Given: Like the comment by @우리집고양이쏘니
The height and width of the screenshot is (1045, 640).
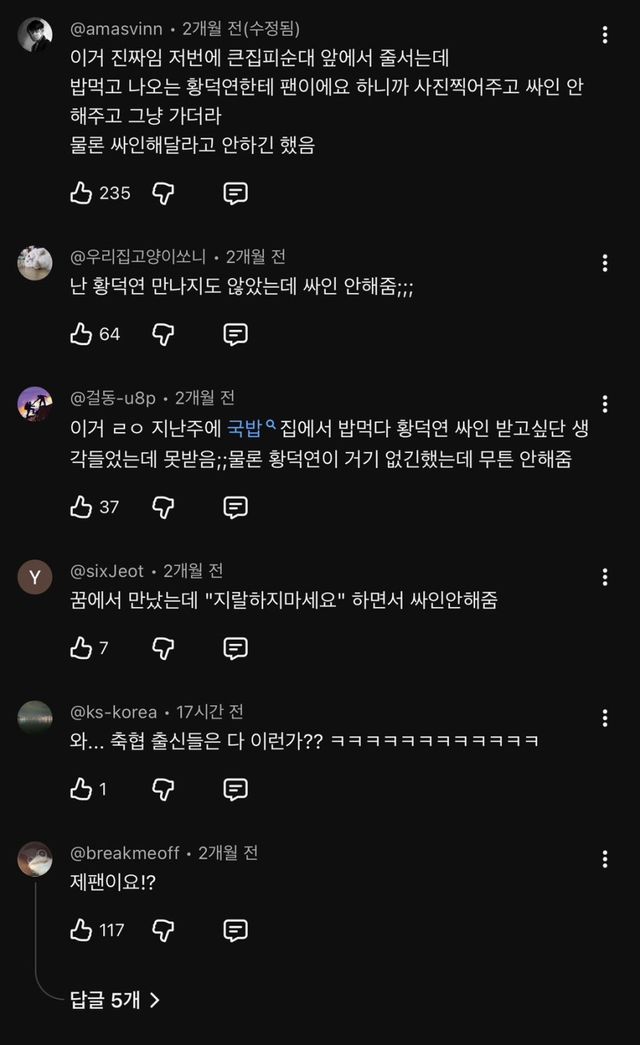Looking at the screenshot, I should [81, 334].
